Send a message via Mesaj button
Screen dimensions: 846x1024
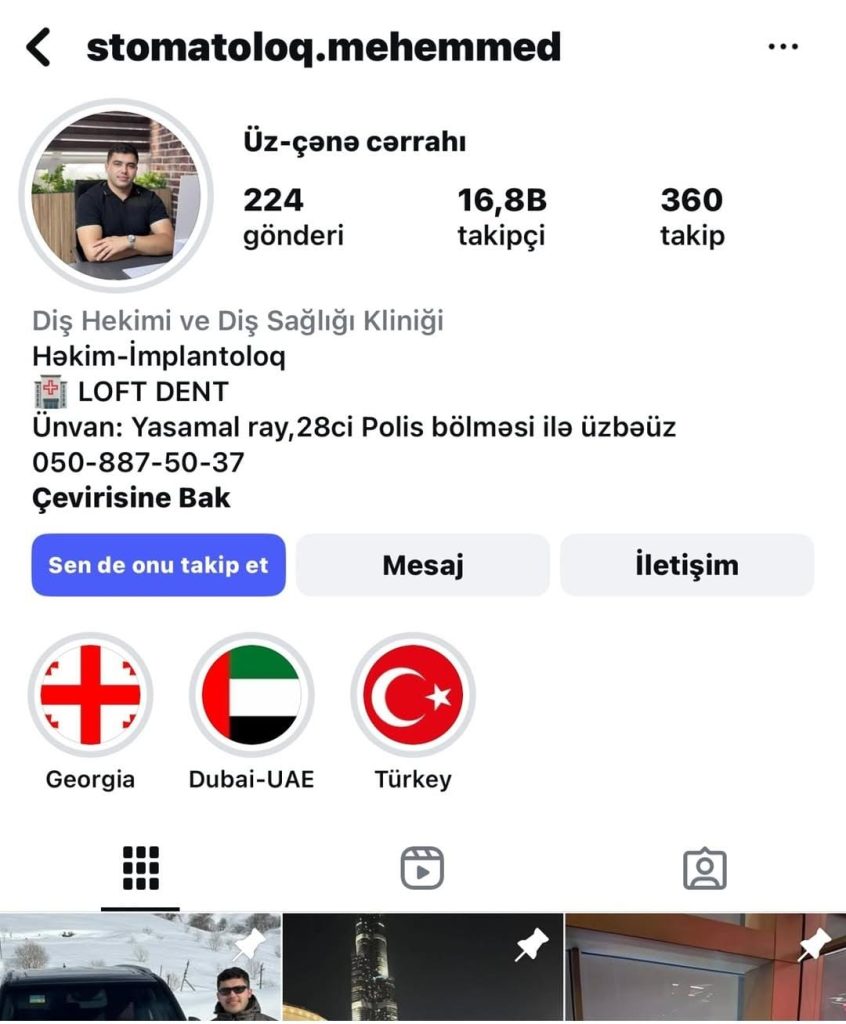422,565
